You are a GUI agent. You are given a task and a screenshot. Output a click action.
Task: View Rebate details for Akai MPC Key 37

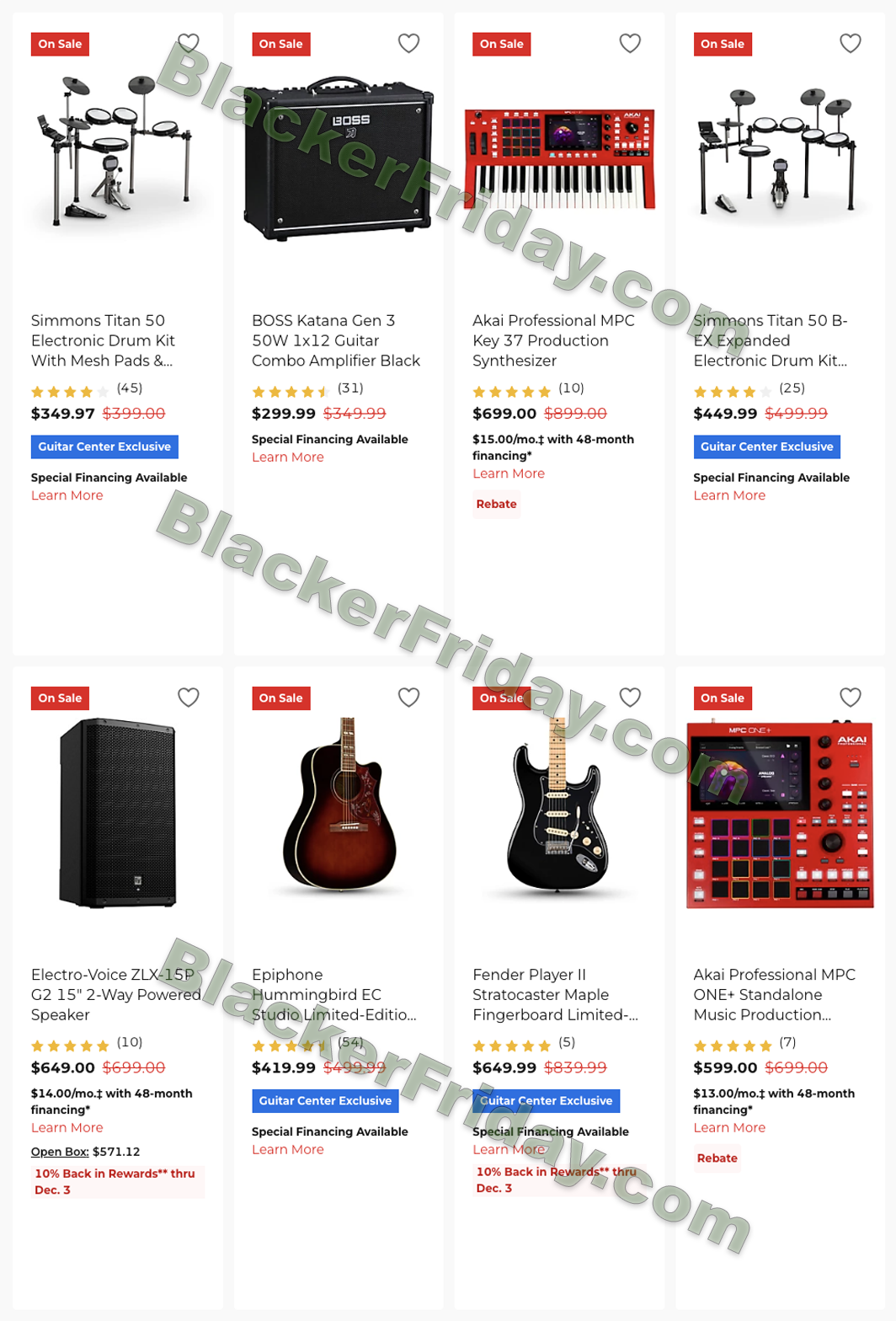tap(496, 504)
